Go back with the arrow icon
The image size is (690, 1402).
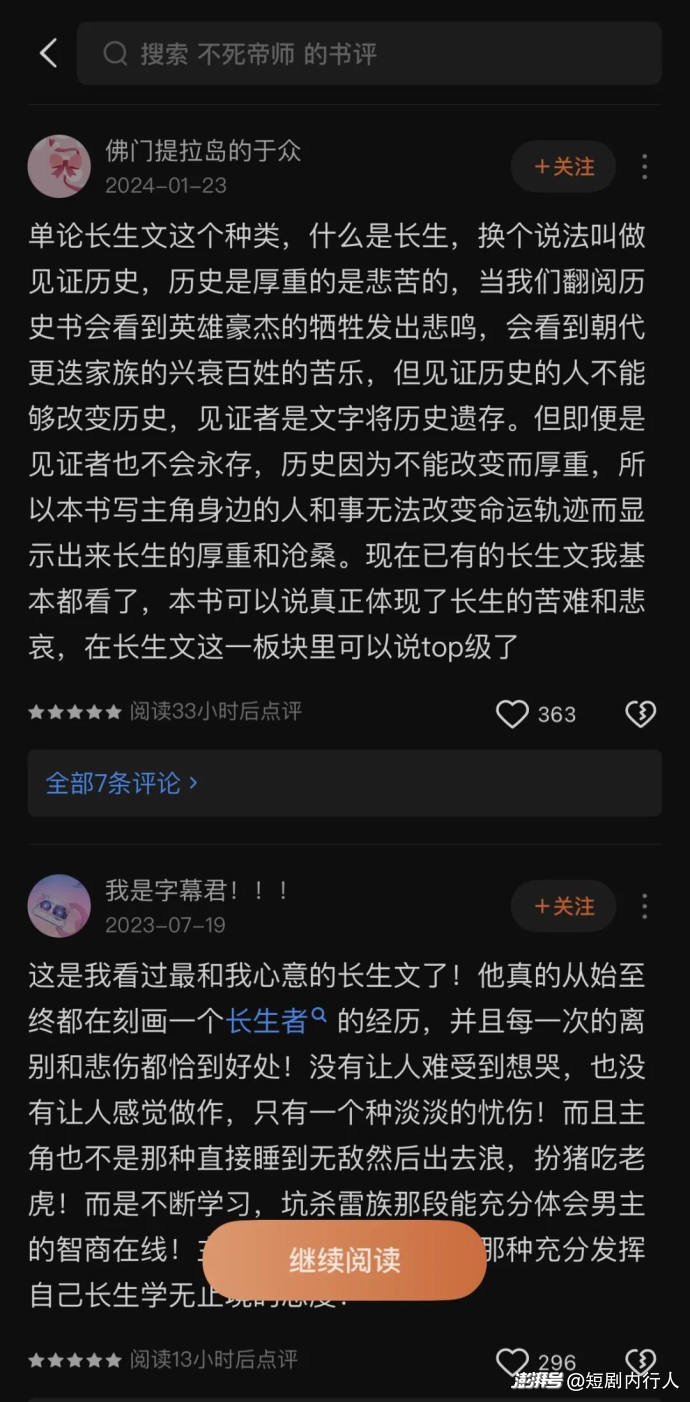(48, 53)
